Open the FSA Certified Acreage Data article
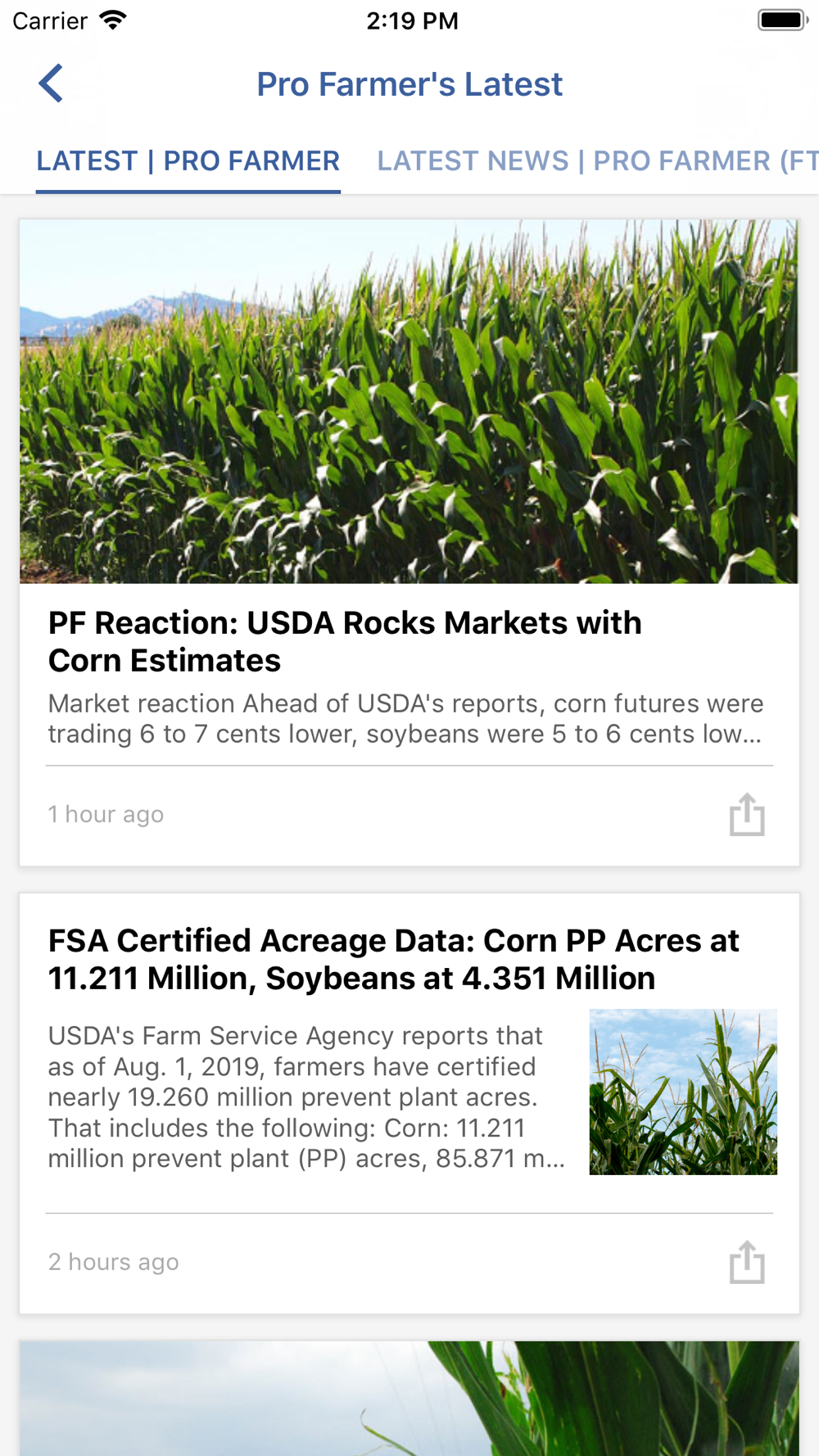This screenshot has height=1456, width=819. tap(393, 960)
